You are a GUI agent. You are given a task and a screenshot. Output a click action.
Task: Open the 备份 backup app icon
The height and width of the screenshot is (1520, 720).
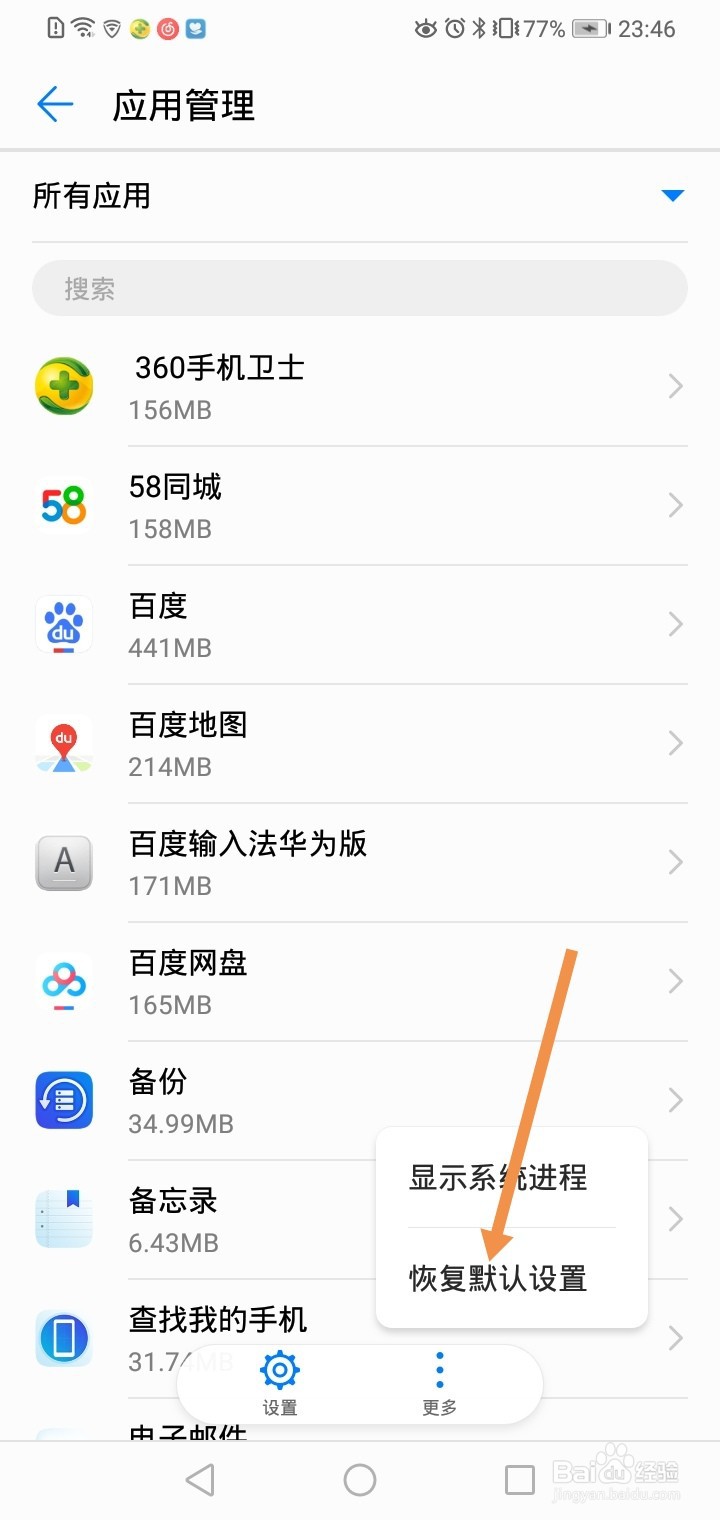(x=64, y=1100)
